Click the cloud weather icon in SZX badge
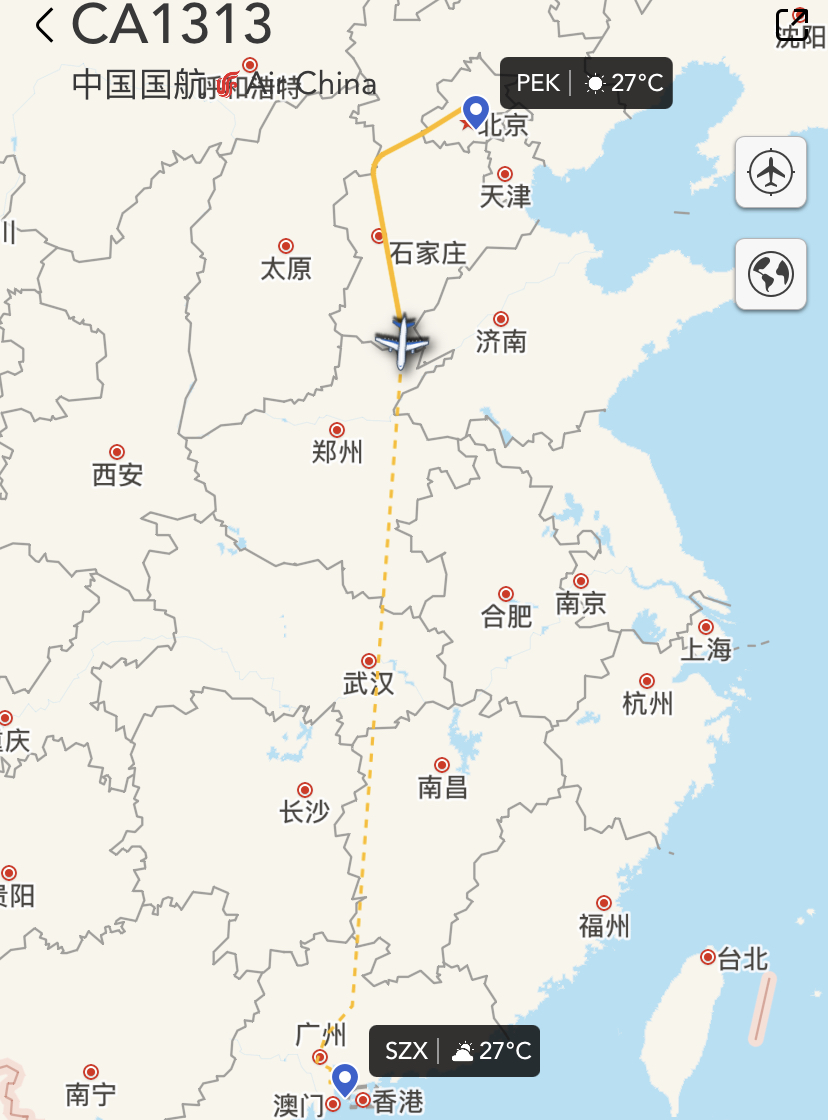The height and width of the screenshot is (1120, 828). point(464,1051)
